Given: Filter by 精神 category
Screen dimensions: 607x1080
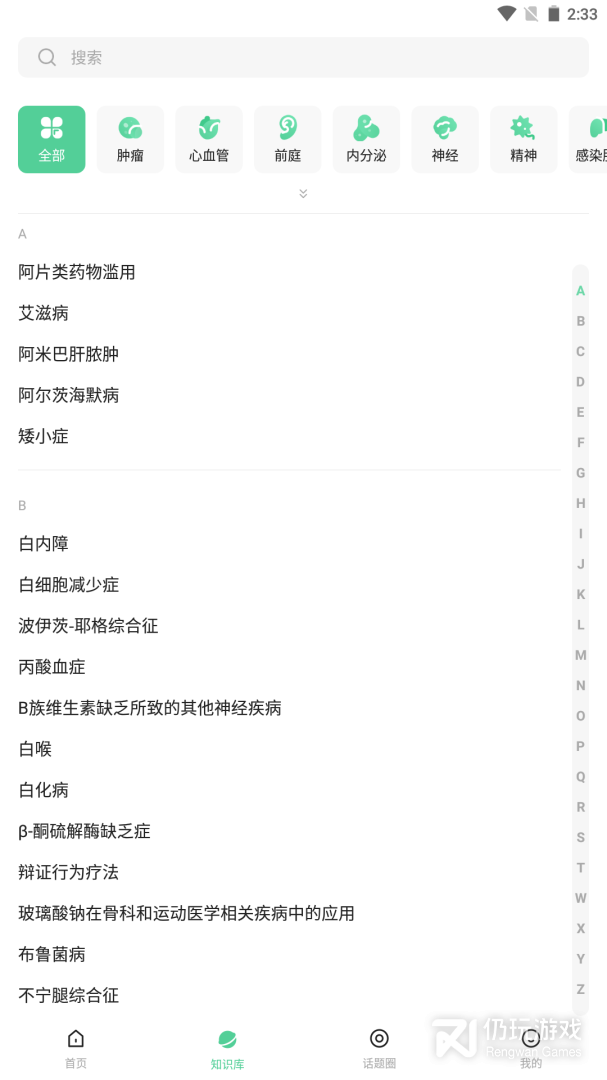Looking at the screenshot, I should pyautogui.click(x=523, y=139).
